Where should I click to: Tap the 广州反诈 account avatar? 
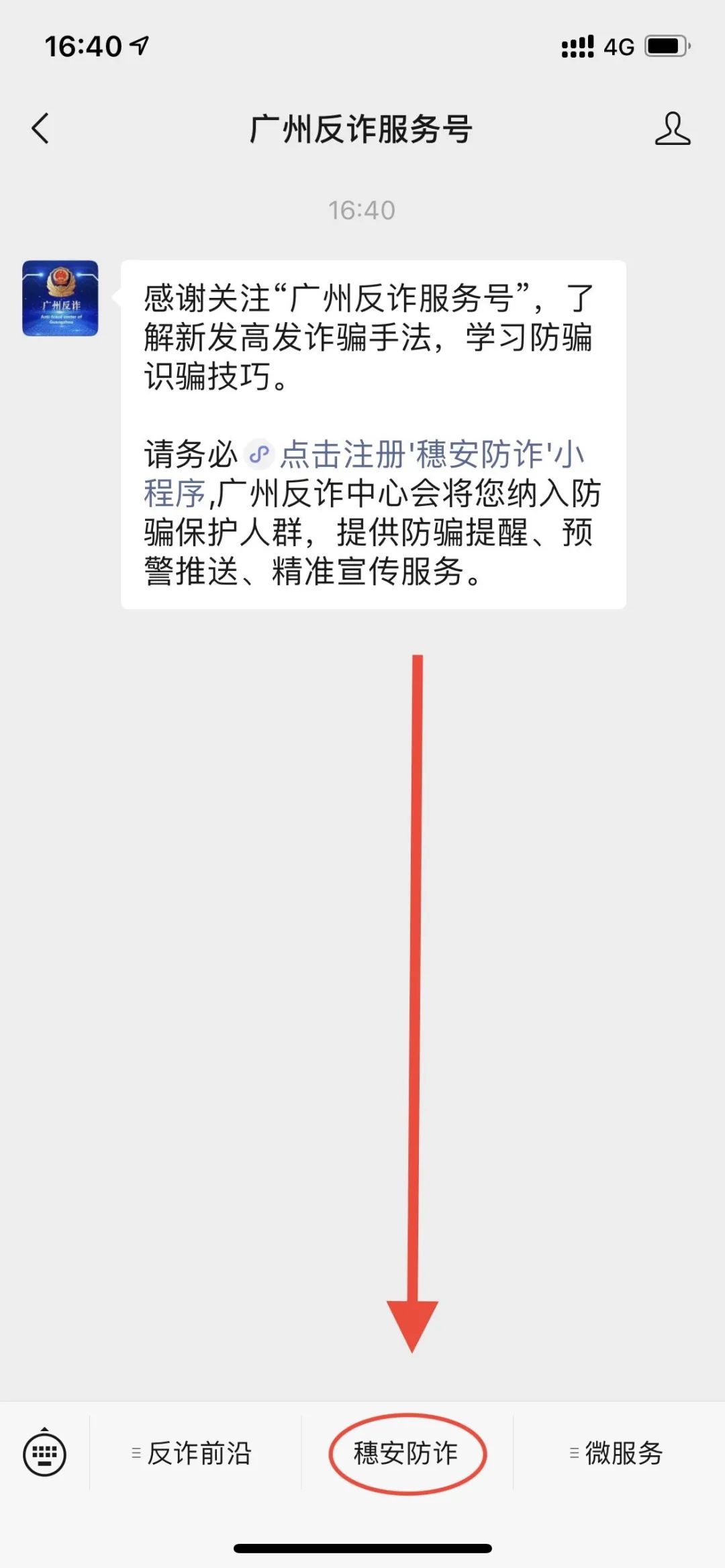60,299
